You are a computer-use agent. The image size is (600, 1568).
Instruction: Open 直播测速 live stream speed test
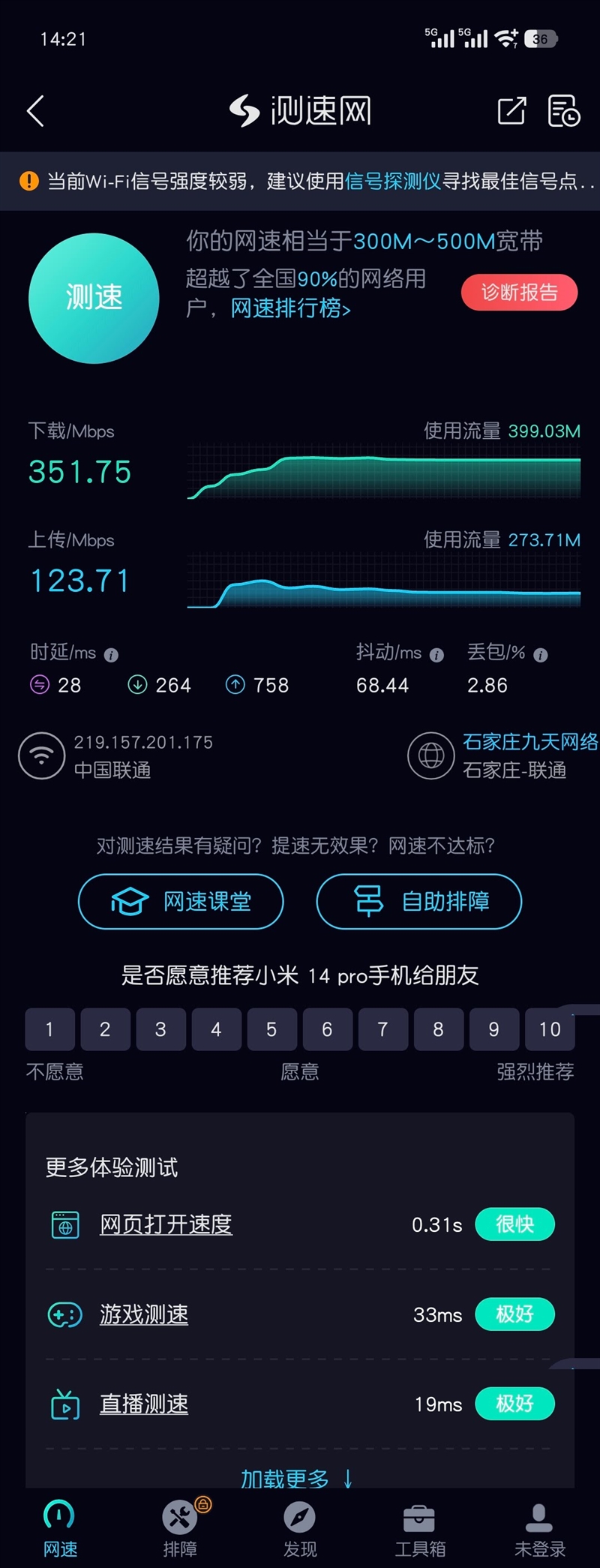(x=144, y=1404)
